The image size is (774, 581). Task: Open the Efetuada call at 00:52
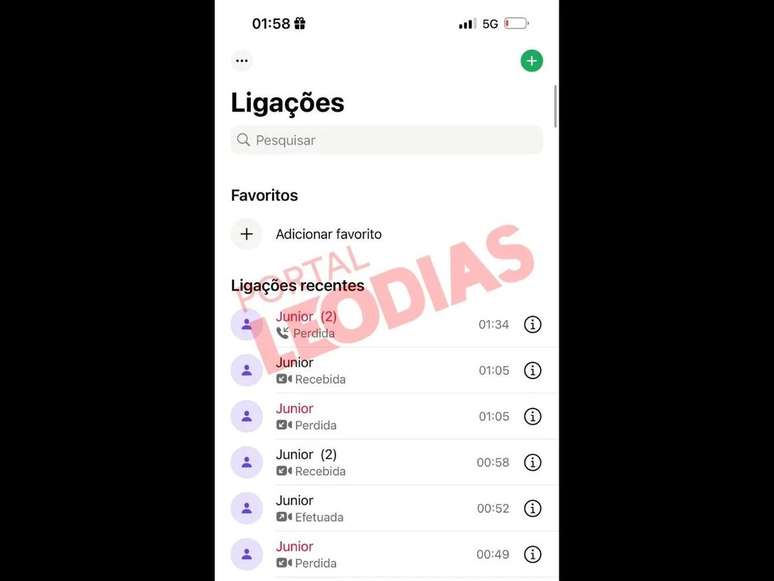370,508
